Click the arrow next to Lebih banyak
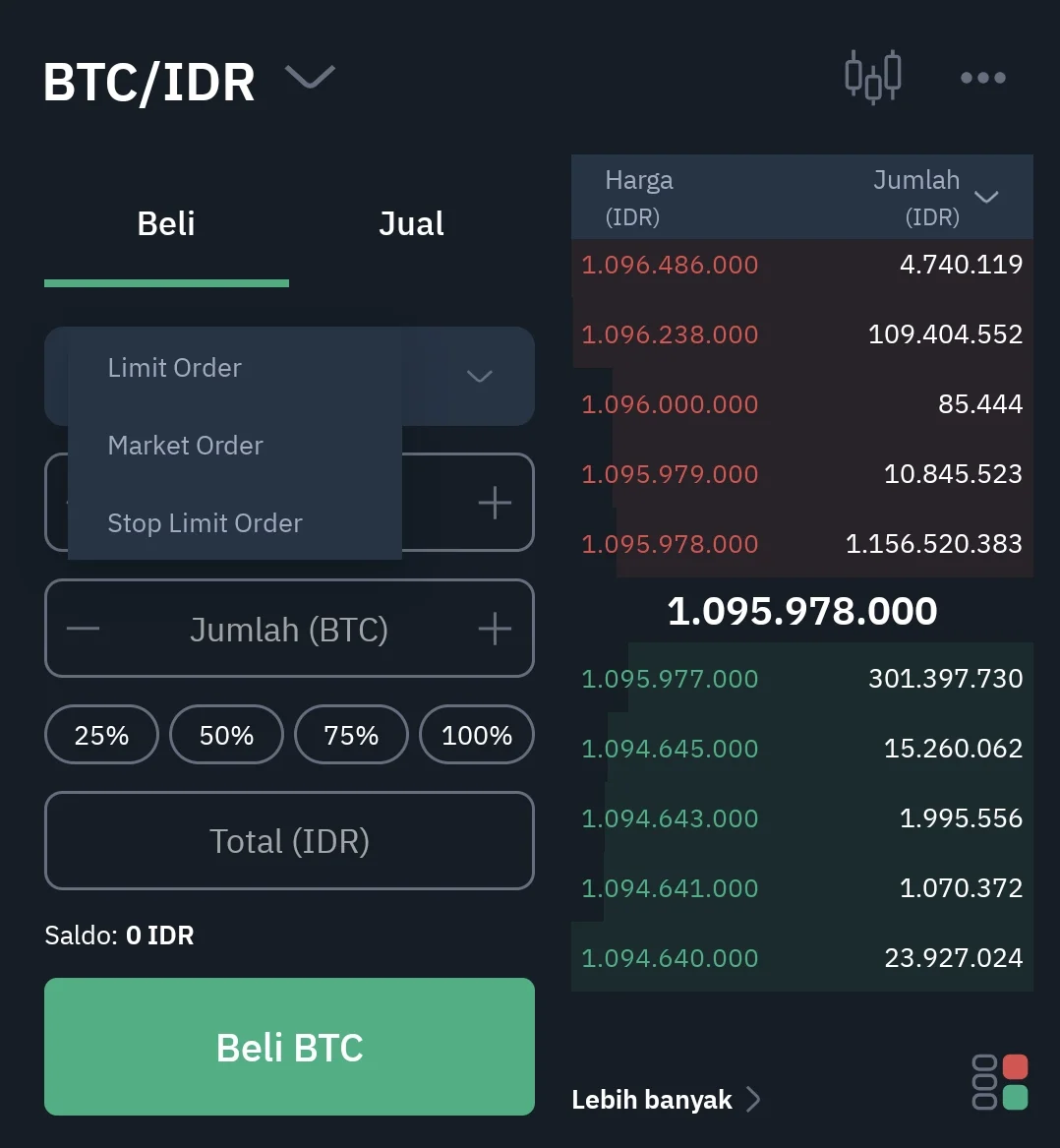The height and width of the screenshot is (1148, 1060). point(753,1100)
